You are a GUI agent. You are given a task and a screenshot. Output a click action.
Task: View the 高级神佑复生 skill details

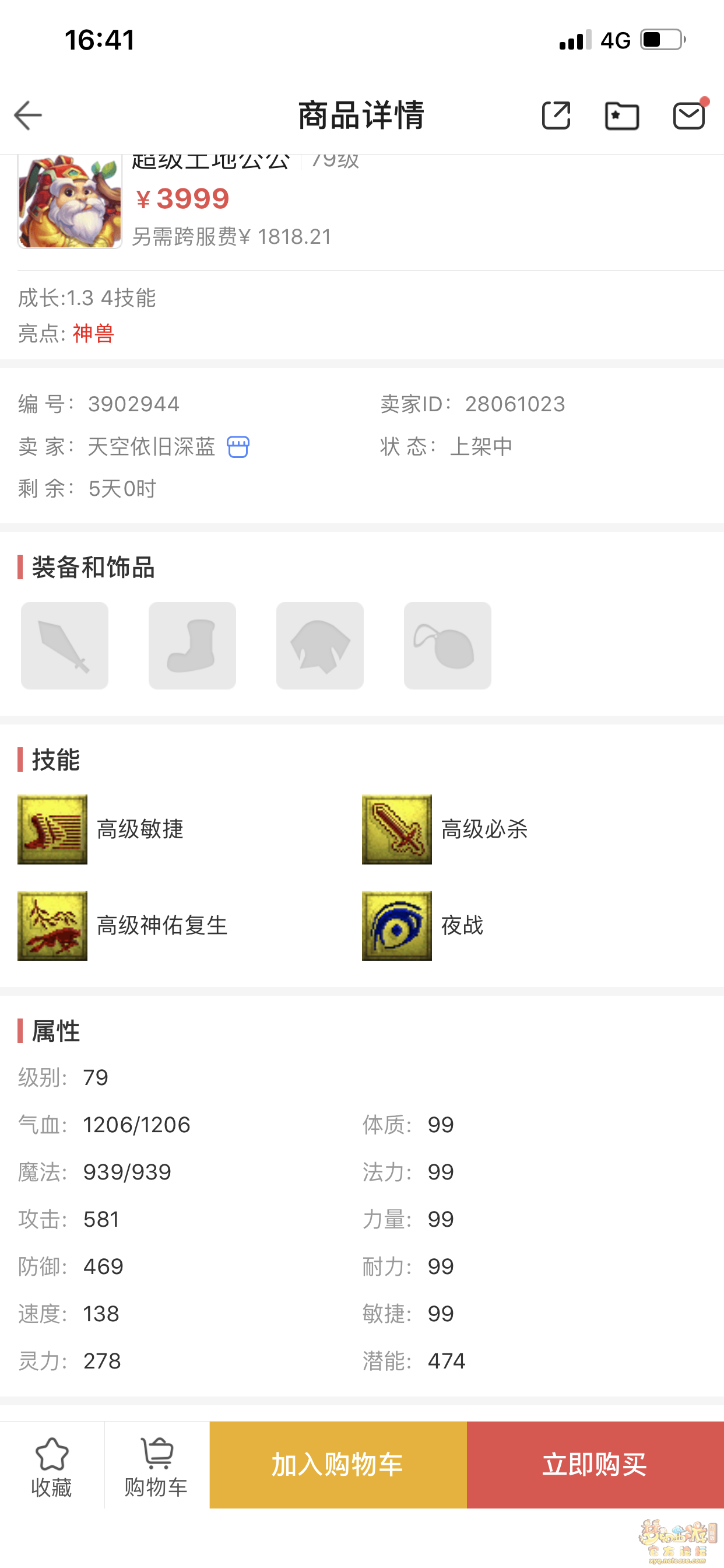point(53,925)
